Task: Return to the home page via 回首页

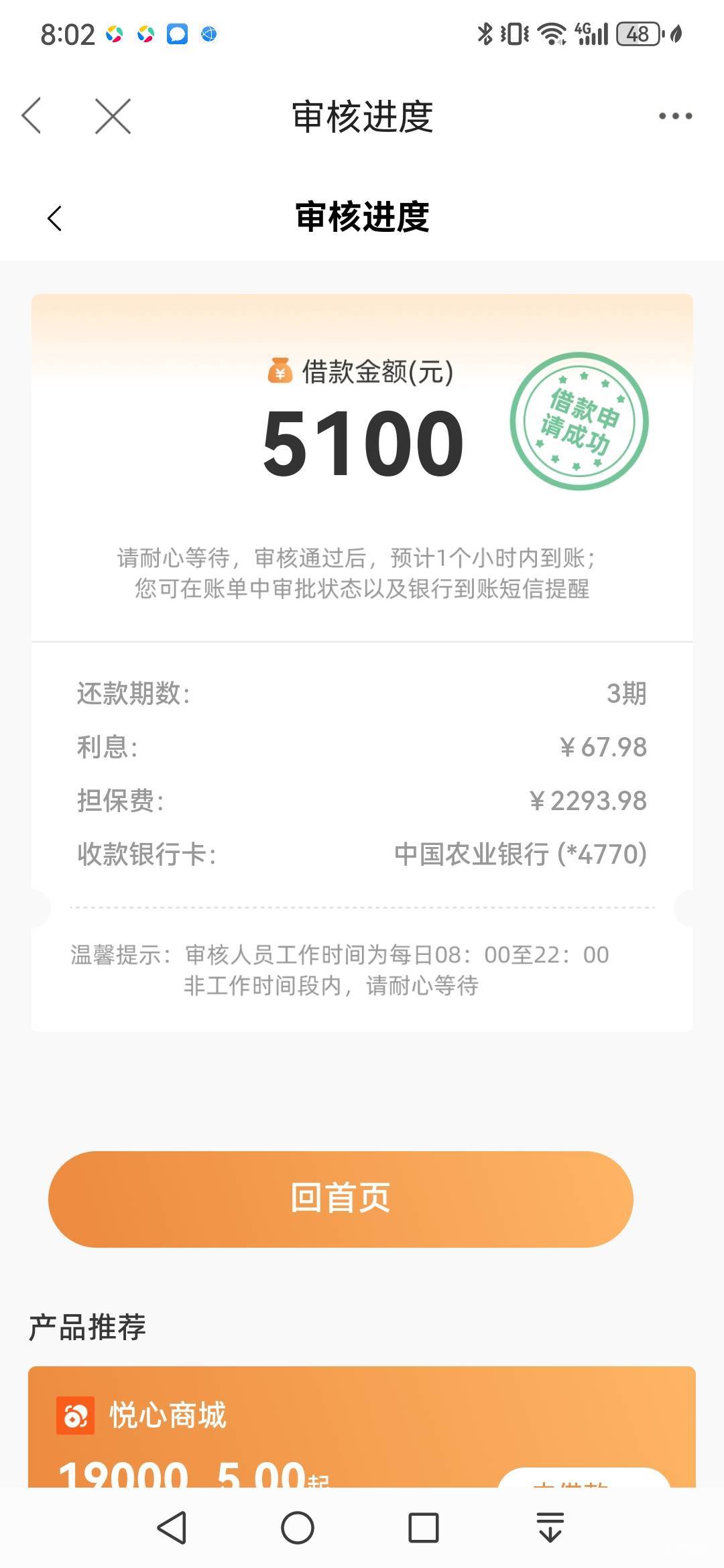Action: (341, 1199)
